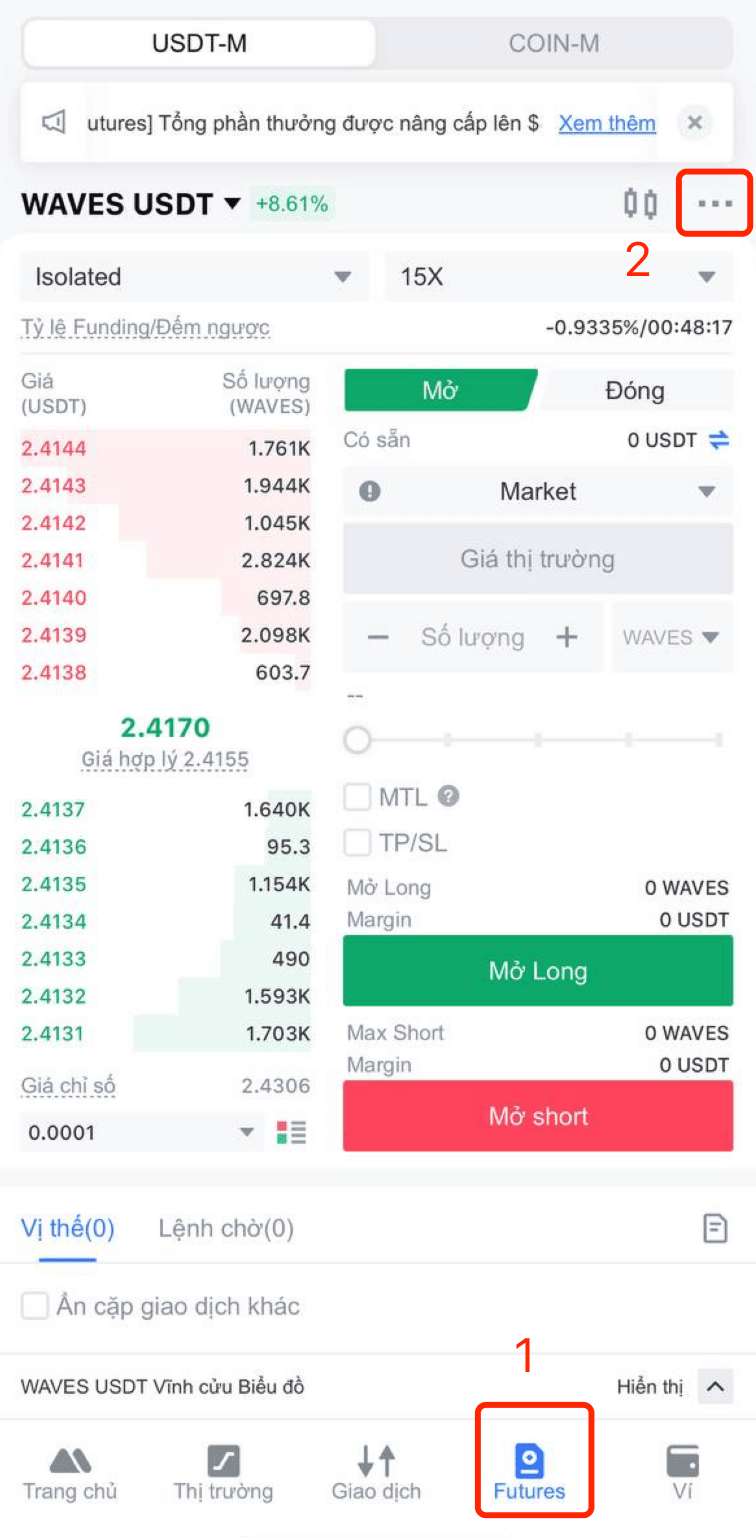Check Ẩn cặp giao dịch khác

click(x=35, y=1306)
